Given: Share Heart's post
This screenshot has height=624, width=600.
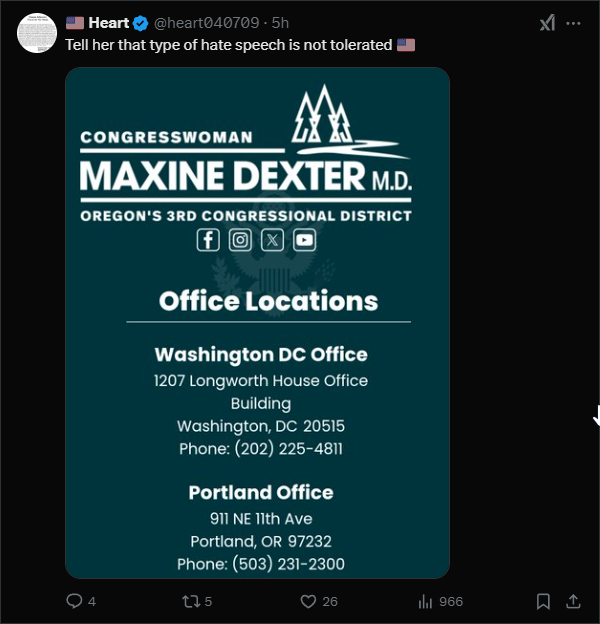Looking at the screenshot, I should coord(574,601).
